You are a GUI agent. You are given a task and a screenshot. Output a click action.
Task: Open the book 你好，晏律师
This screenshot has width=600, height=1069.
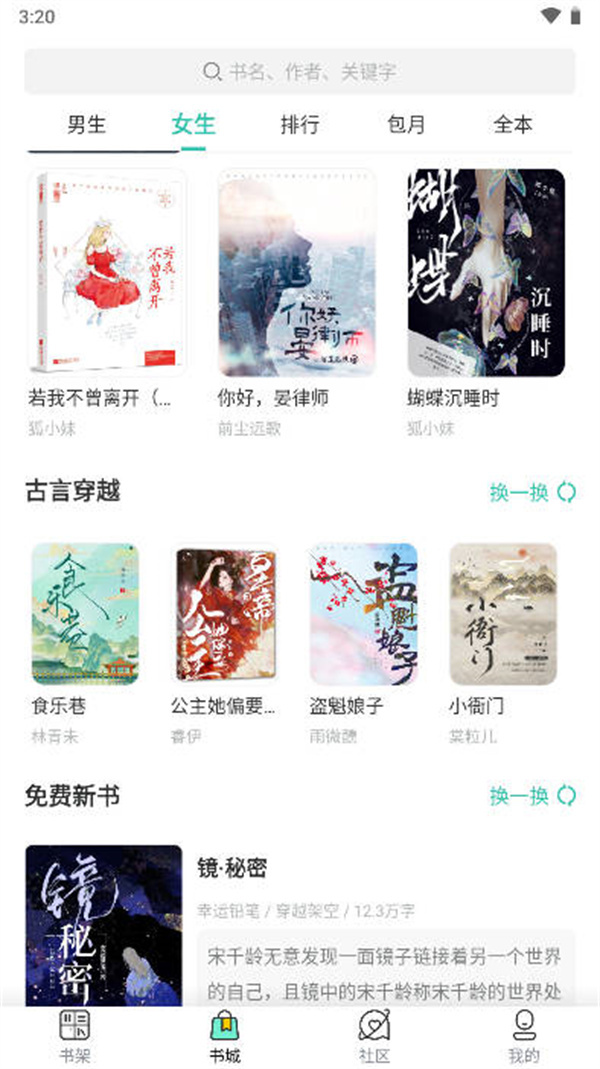point(296,273)
